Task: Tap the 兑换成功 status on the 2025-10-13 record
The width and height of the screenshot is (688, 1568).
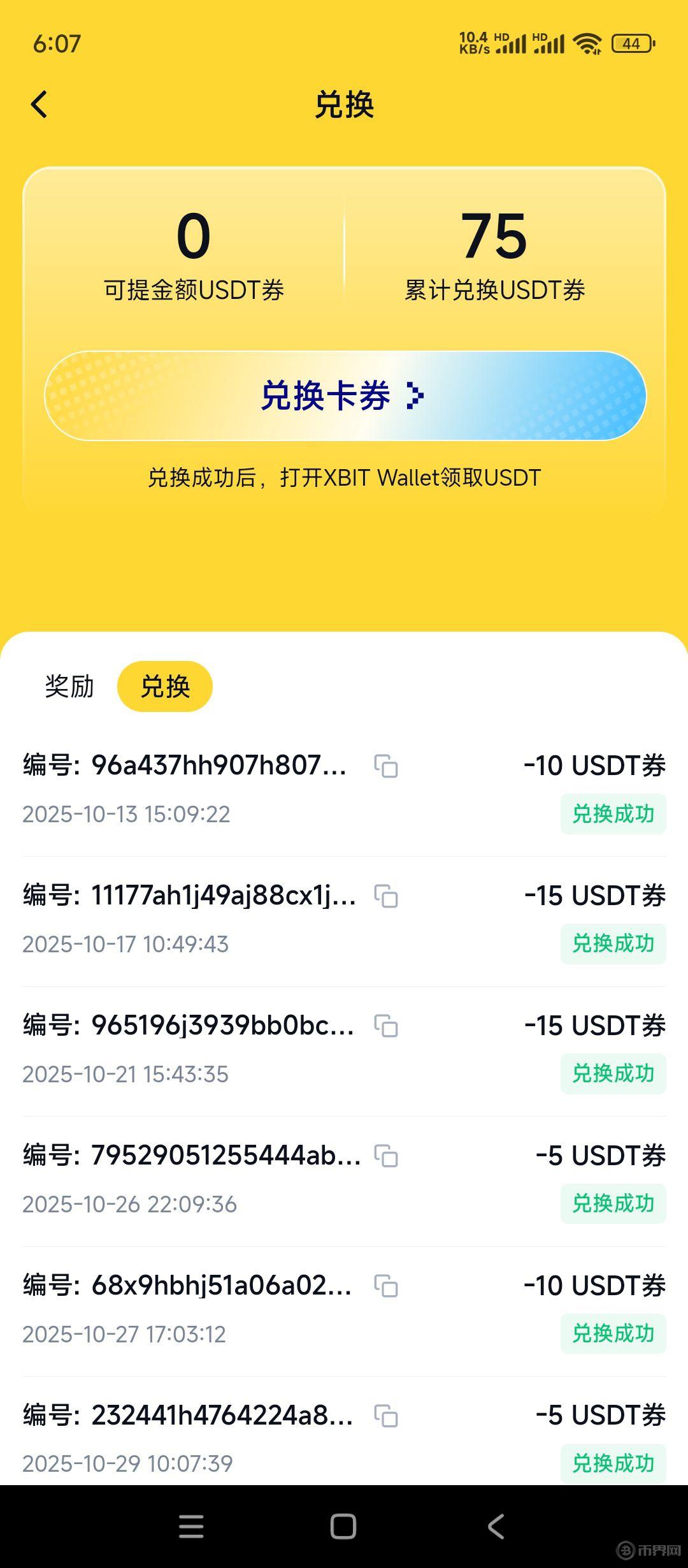Action: tap(613, 814)
